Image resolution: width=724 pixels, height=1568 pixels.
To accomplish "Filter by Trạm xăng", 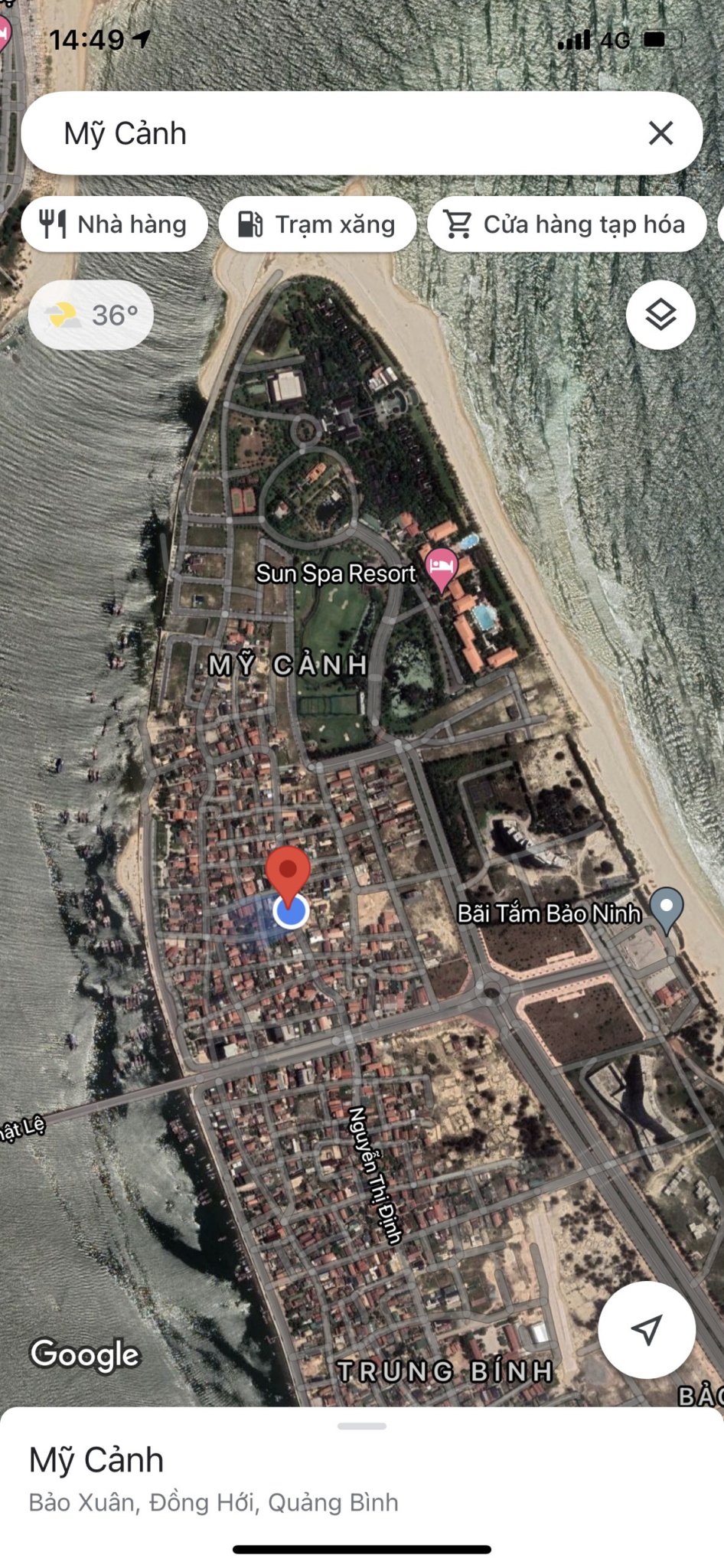I will [x=318, y=224].
